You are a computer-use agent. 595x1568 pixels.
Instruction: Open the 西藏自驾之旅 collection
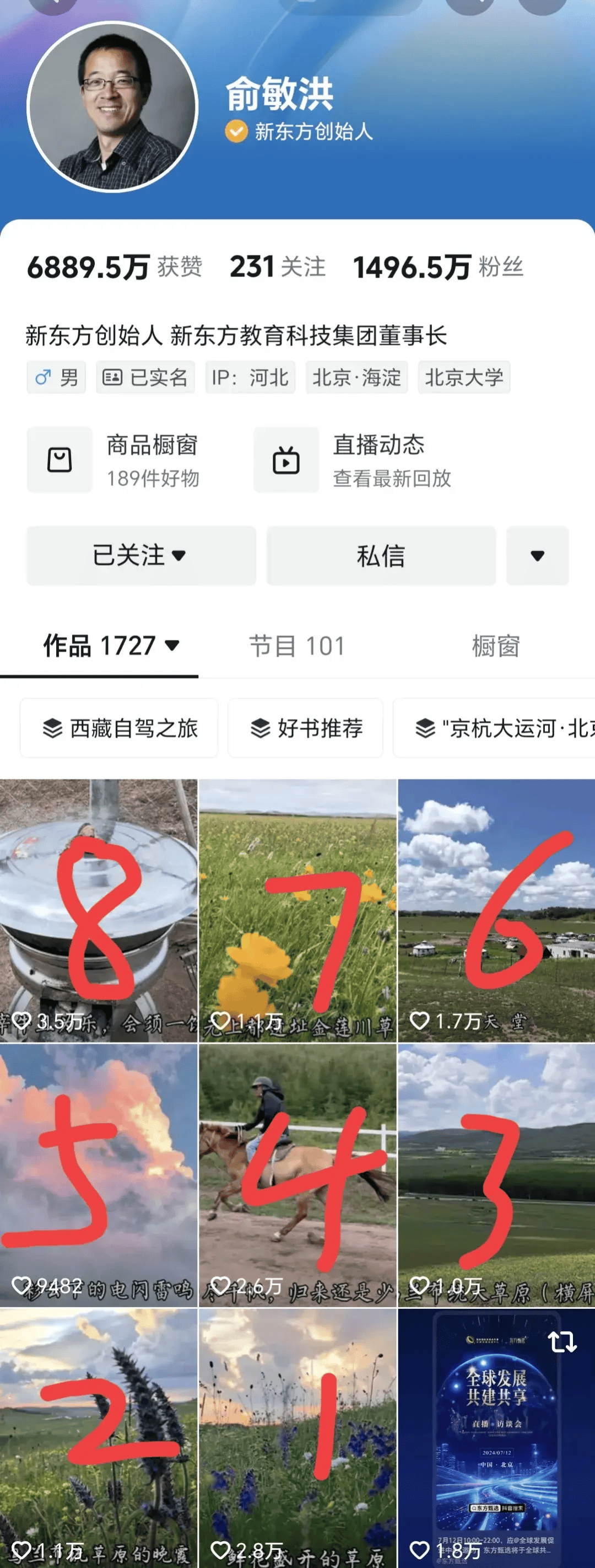coord(119,728)
